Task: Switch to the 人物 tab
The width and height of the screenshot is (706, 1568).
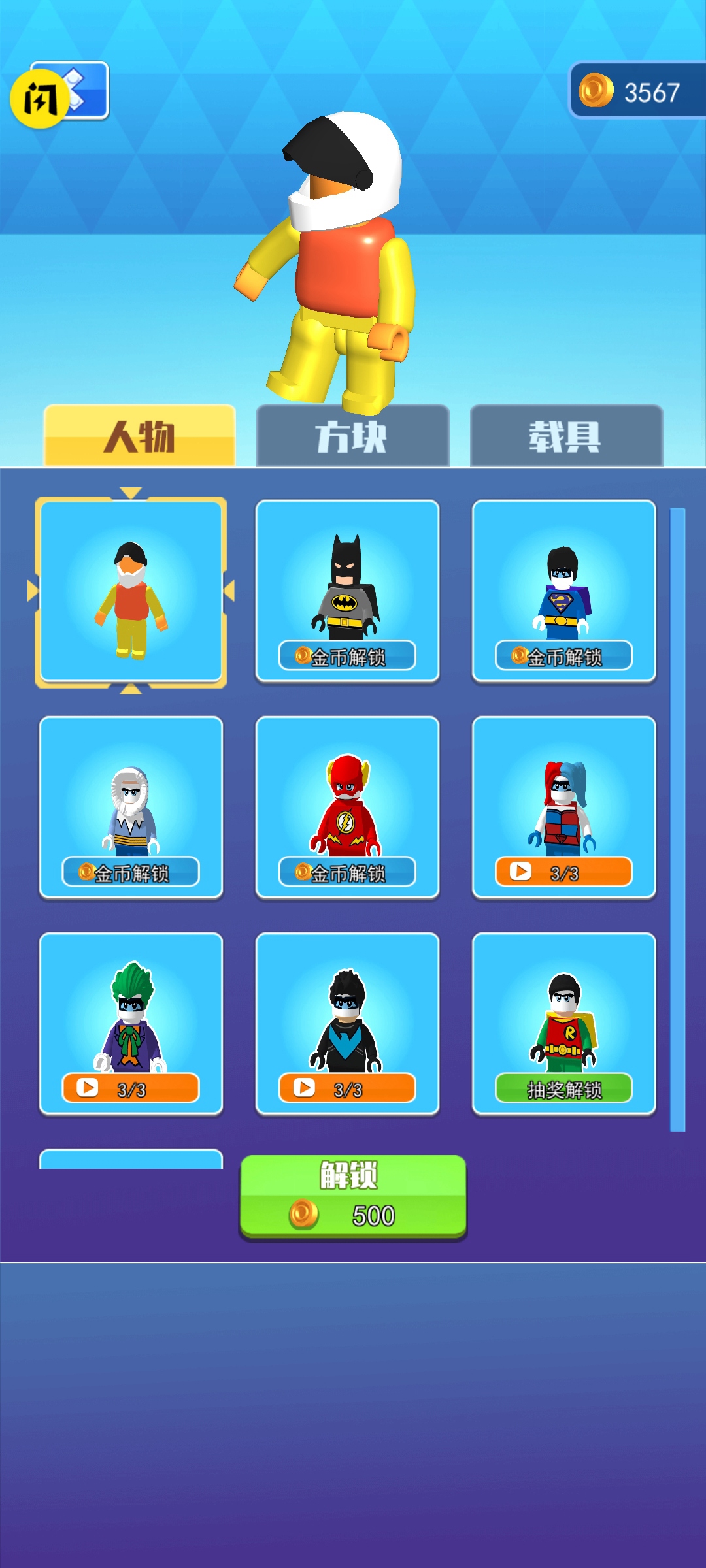Action: tap(139, 436)
